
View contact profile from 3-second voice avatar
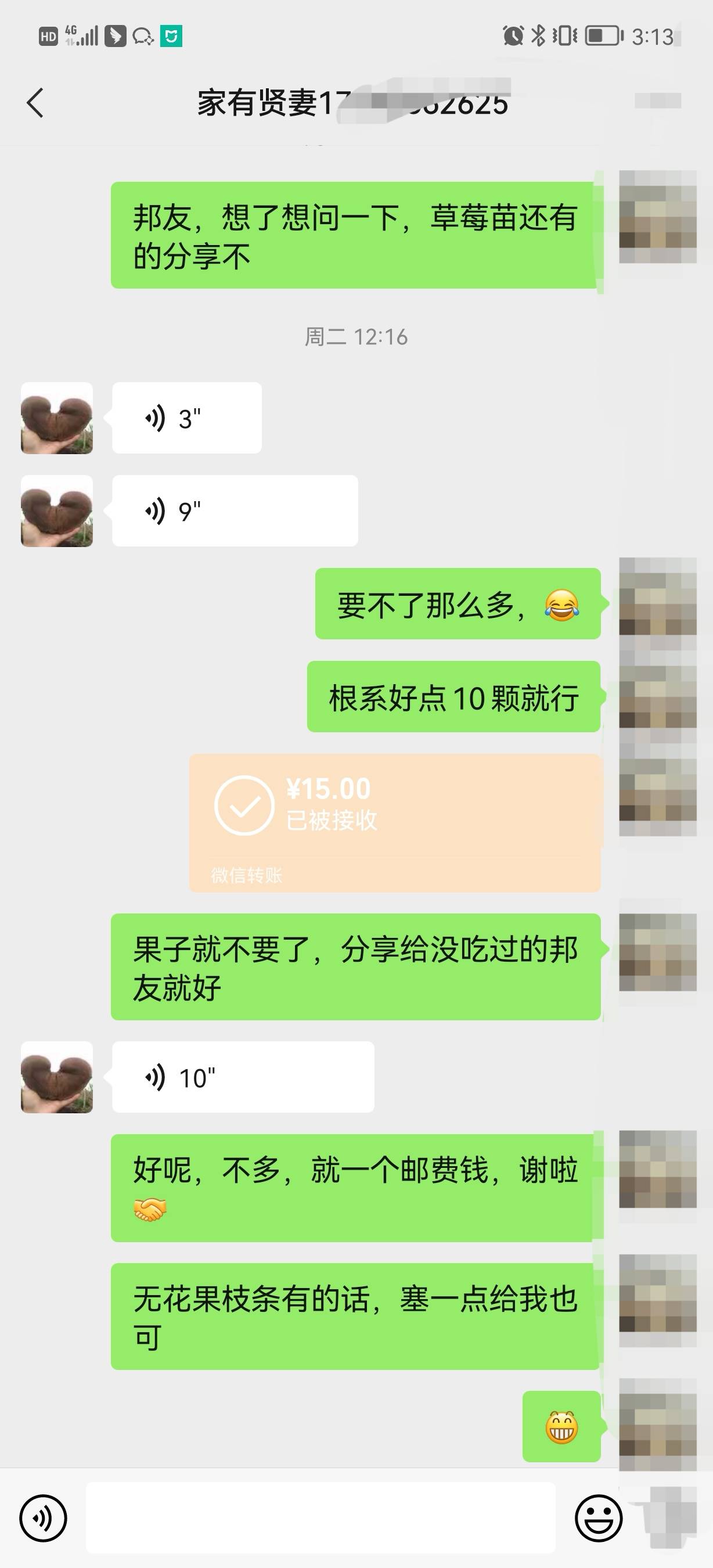click(x=56, y=418)
